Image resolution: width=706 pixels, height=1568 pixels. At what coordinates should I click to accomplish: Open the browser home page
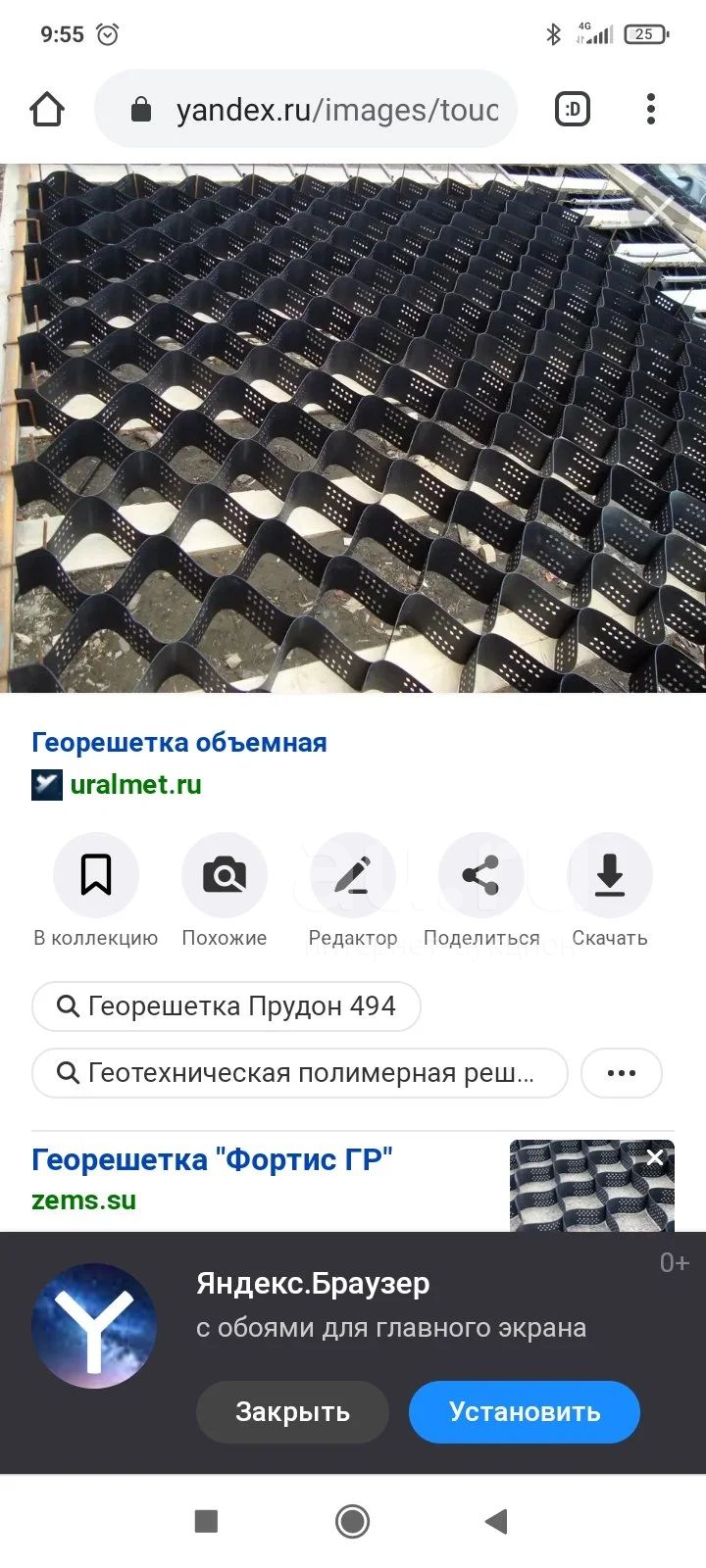47,109
